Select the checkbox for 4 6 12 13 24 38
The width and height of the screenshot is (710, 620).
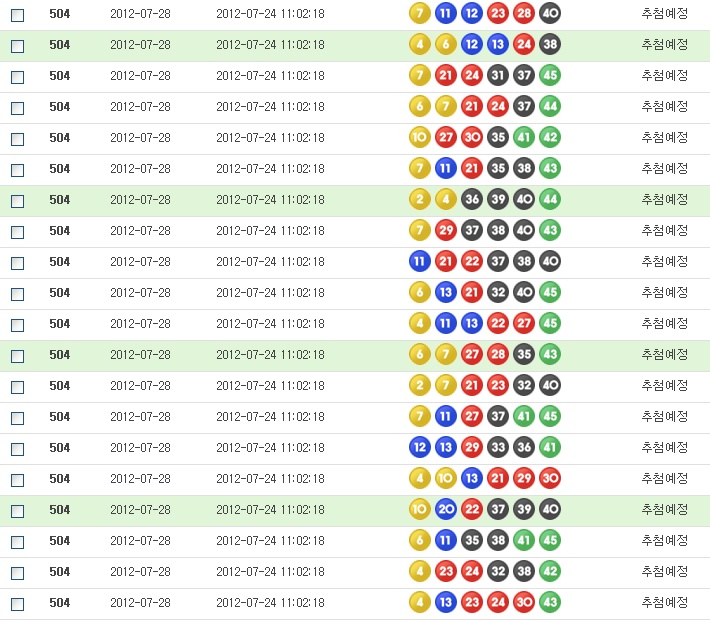pyautogui.click(x=17, y=46)
